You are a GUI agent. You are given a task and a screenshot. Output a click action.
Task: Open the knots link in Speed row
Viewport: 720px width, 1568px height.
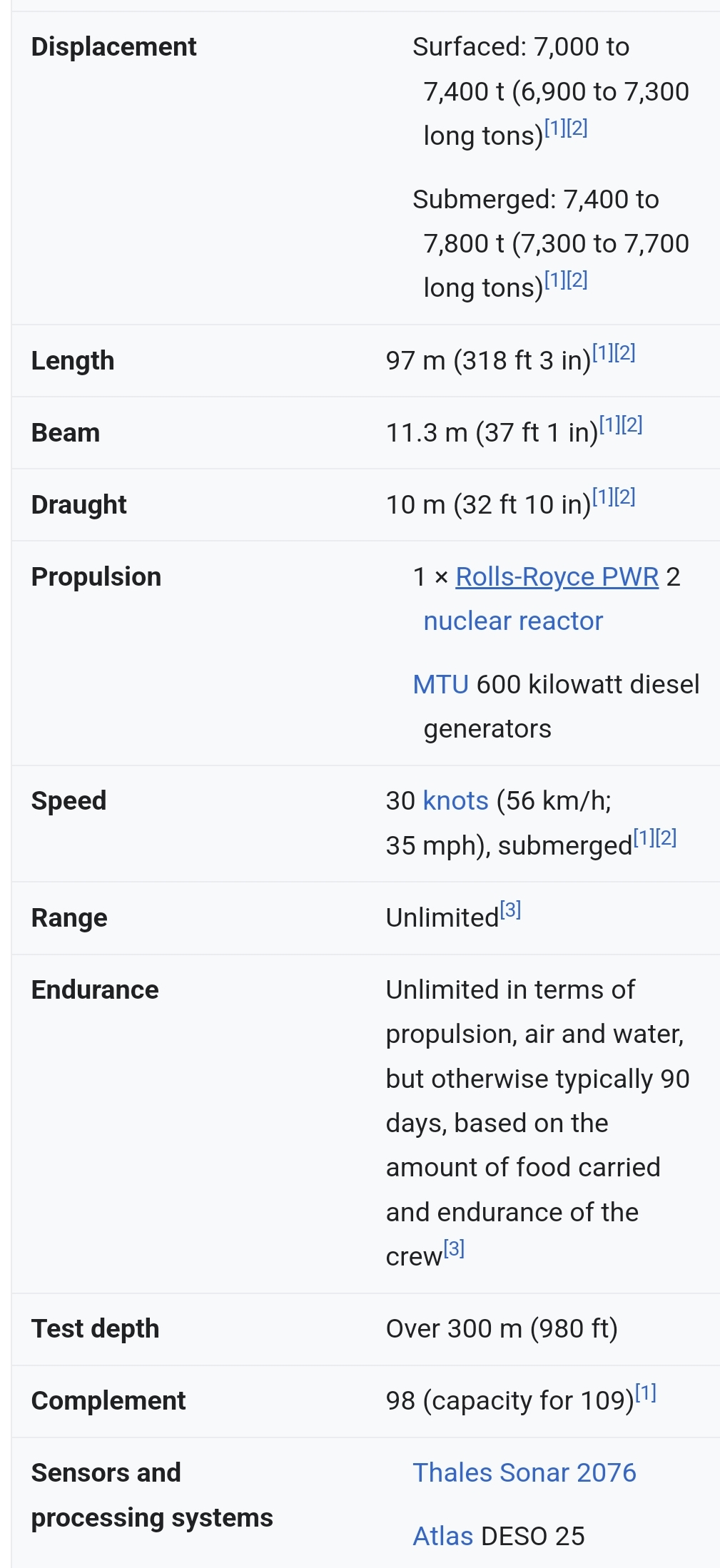tap(456, 800)
